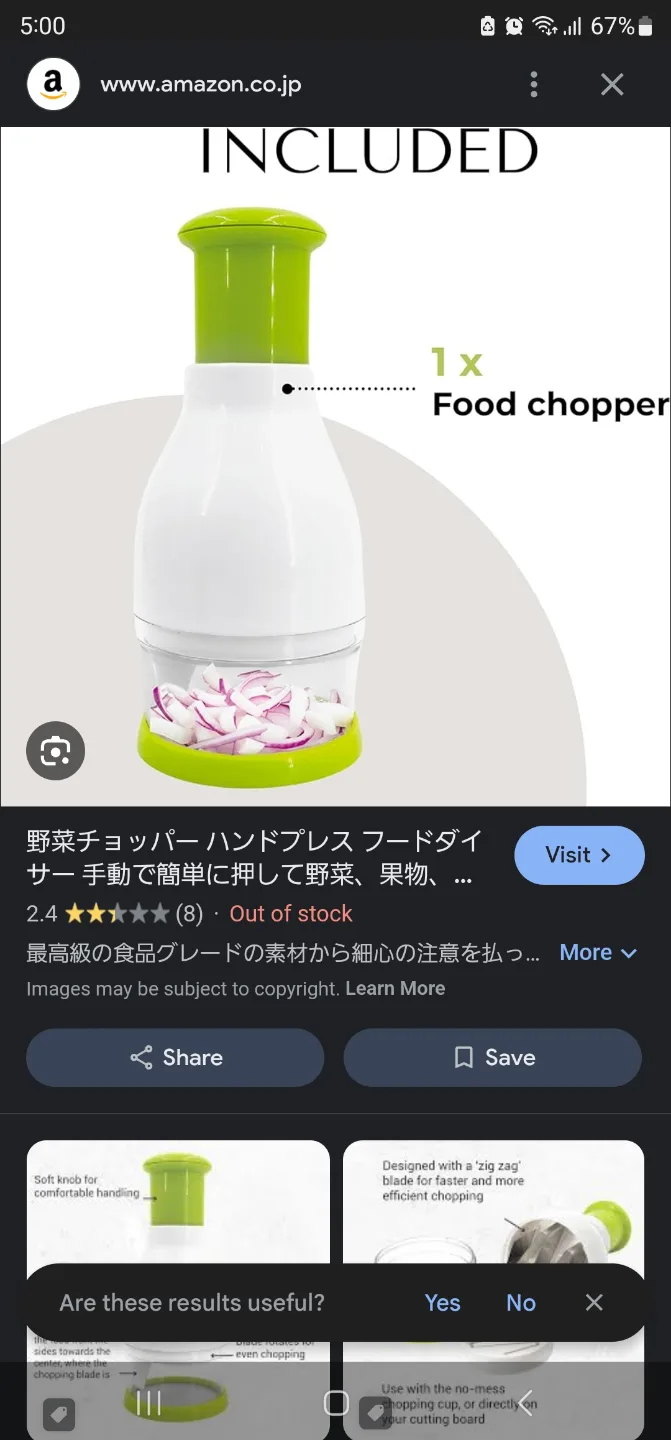Expand the description with More
Viewport: 671px width, 1440px height.
coord(598,953)
